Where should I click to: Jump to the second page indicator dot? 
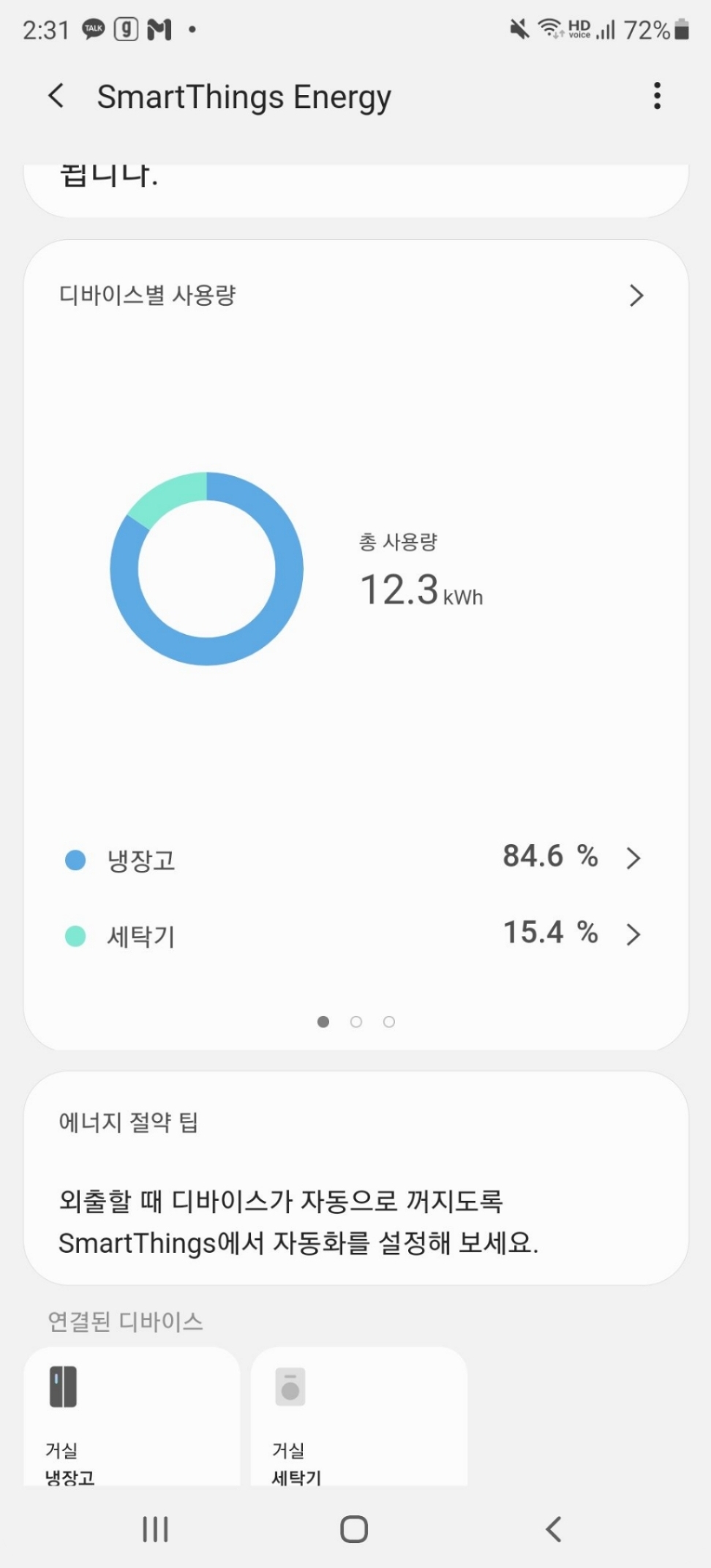tap(356, 1022)
